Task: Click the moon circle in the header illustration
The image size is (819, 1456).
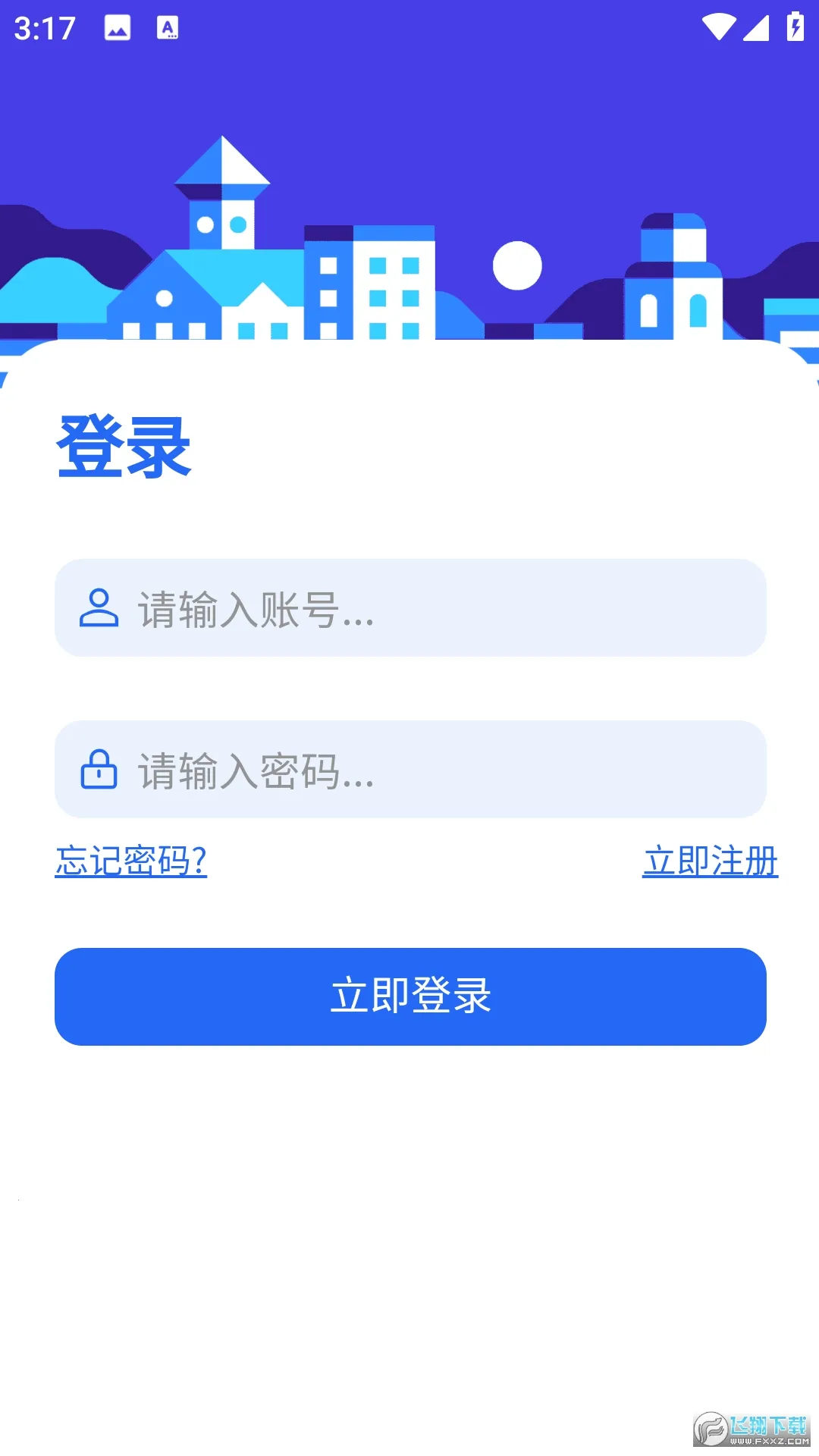Action: [516, 265]
